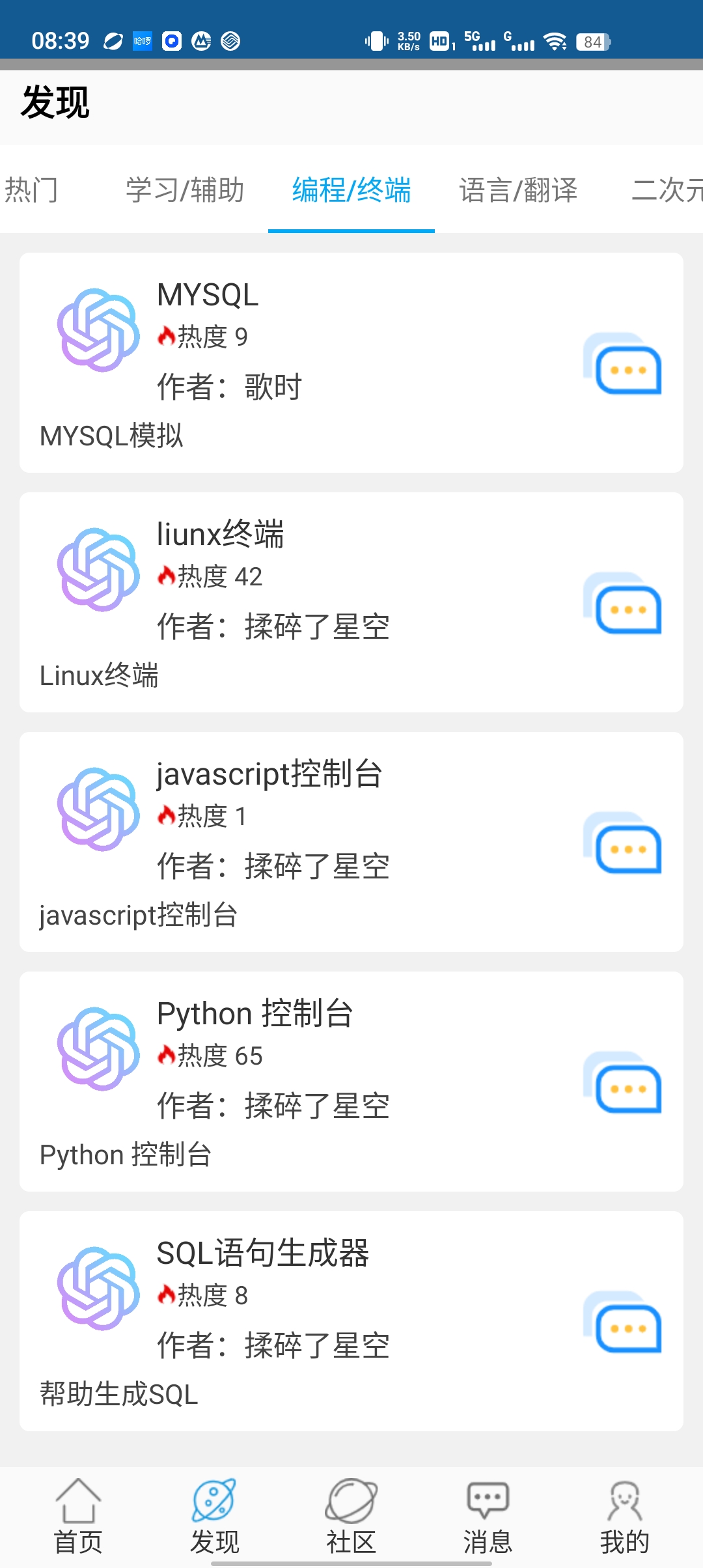Select the 学习/辅助 category tab
This screenshot has width=703, height=1568.
(x=185, y=190)
